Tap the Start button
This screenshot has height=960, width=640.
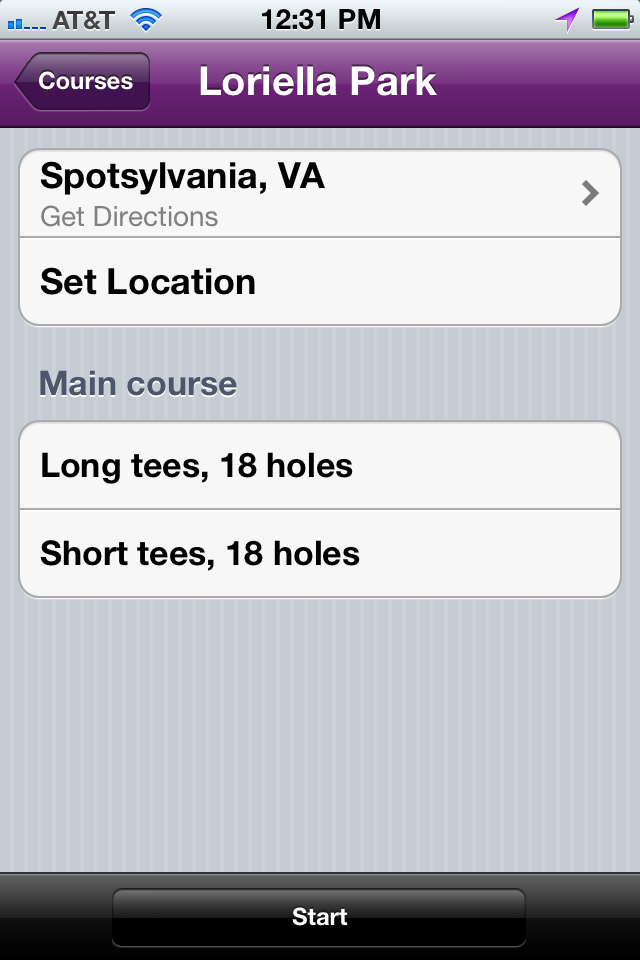319,917
